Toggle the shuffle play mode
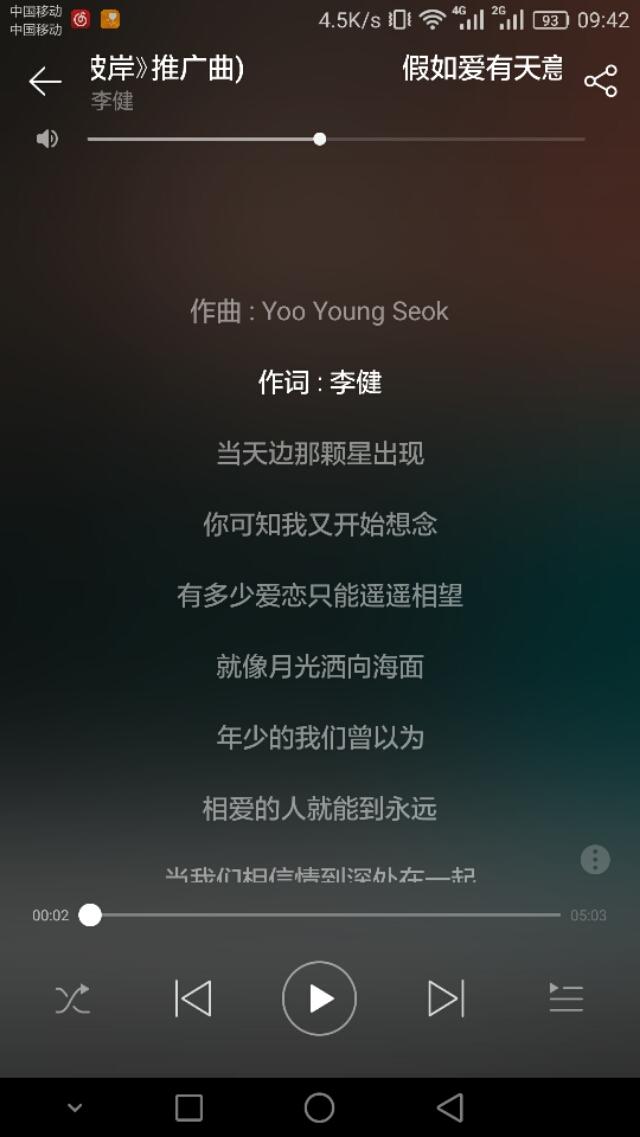Screen dimensions: 640x1137 point(72,999)
